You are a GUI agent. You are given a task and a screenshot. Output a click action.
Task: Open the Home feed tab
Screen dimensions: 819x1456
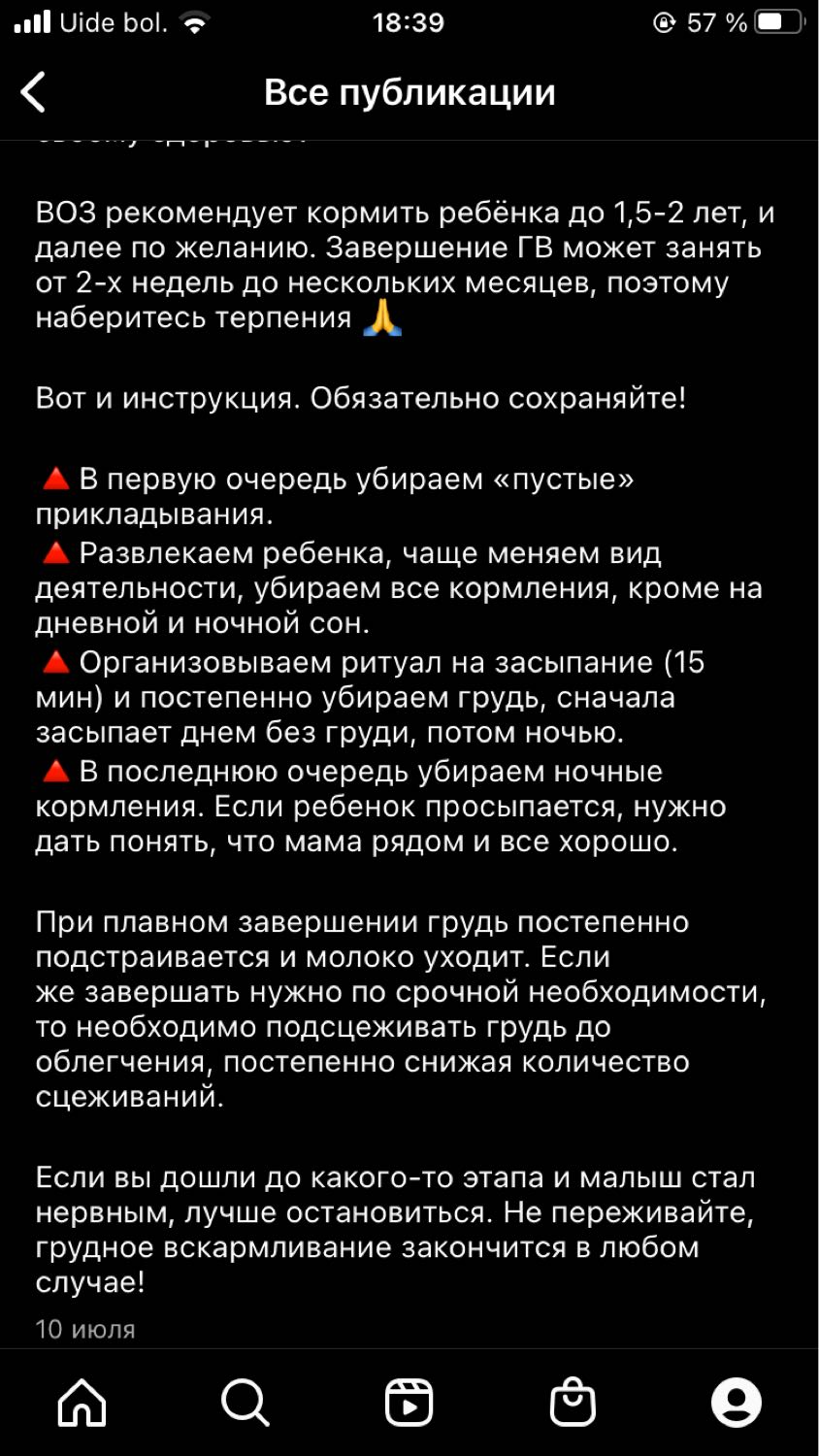pyautogui.click(x=82, y=1403)
